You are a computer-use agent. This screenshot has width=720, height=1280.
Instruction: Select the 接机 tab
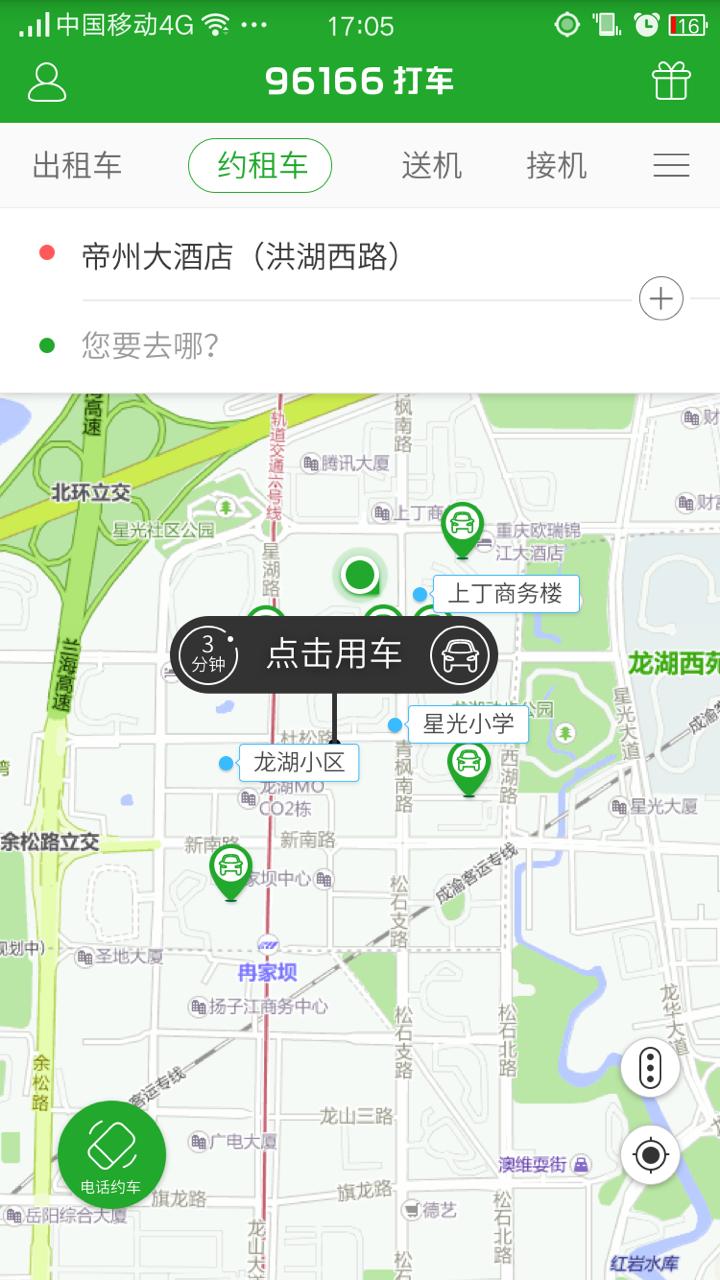[x=556, y=165]
